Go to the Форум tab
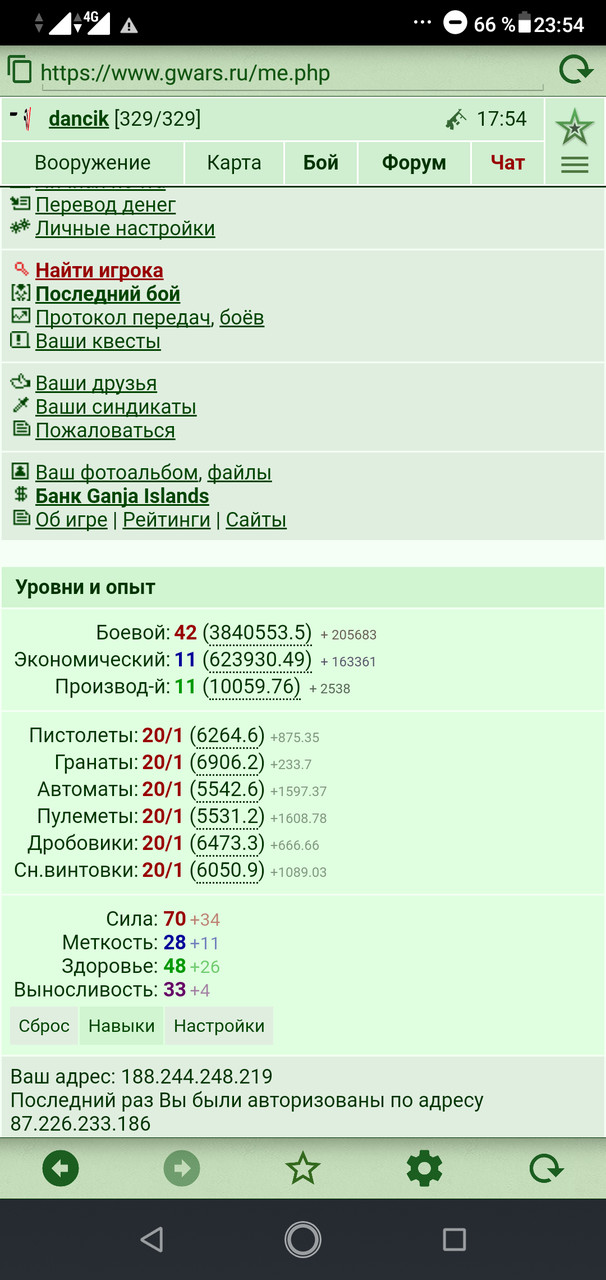The height and width of the screenshot is (1280, 606). (x=414, y=163)
